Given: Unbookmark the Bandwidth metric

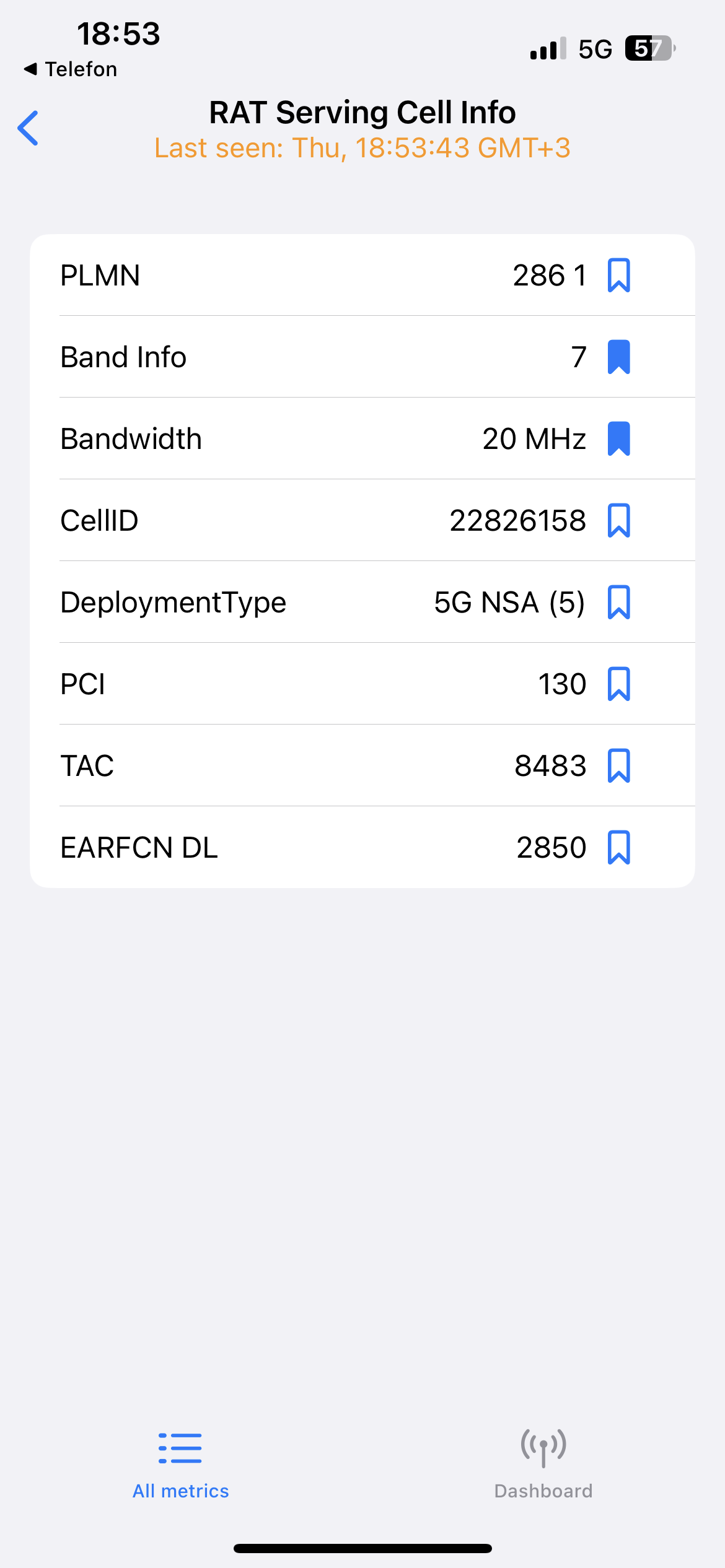Looking at the screenshot, I should [619, 438].
